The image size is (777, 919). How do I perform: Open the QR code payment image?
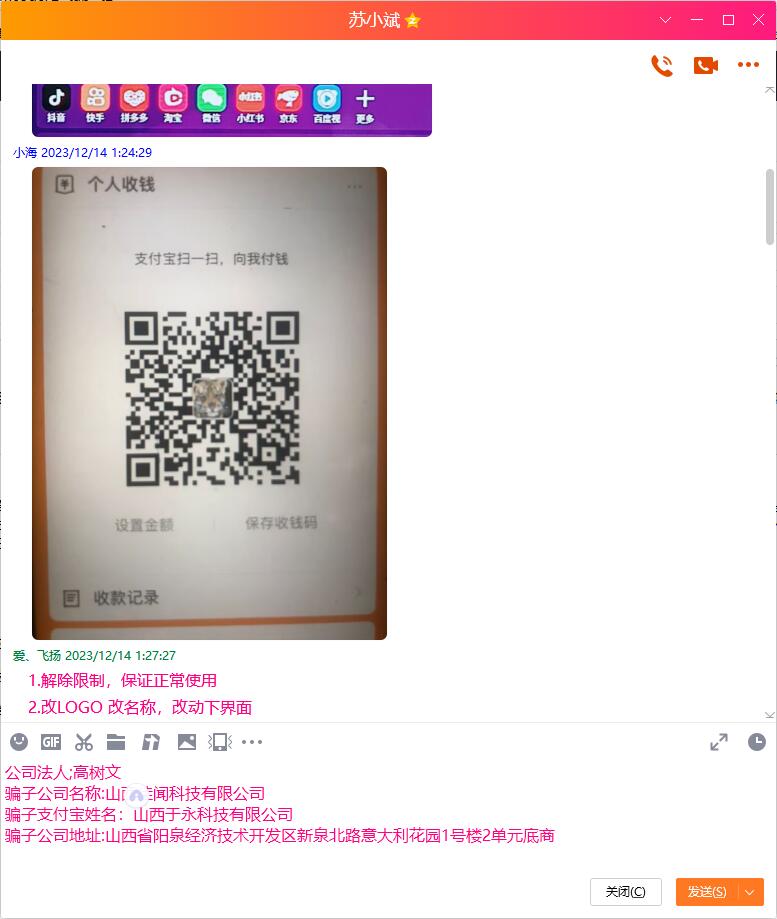209,402
